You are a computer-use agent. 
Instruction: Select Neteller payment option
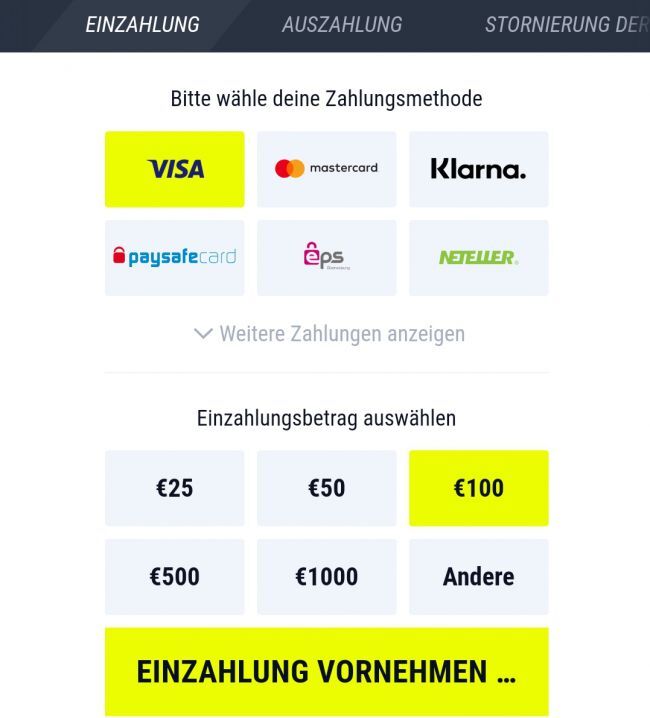478,258
